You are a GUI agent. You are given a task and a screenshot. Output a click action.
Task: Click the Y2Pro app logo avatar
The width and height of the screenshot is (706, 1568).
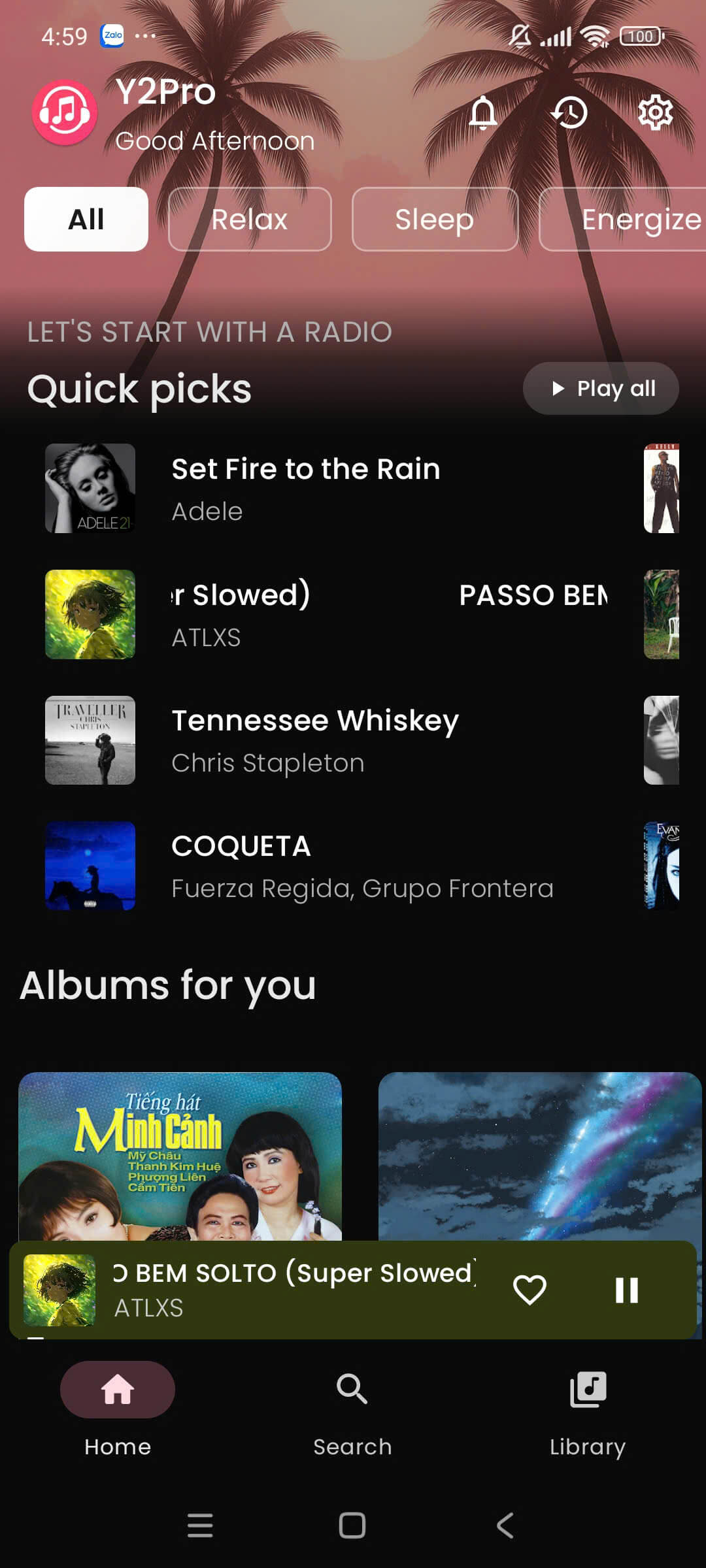click(x=63, y=112)
